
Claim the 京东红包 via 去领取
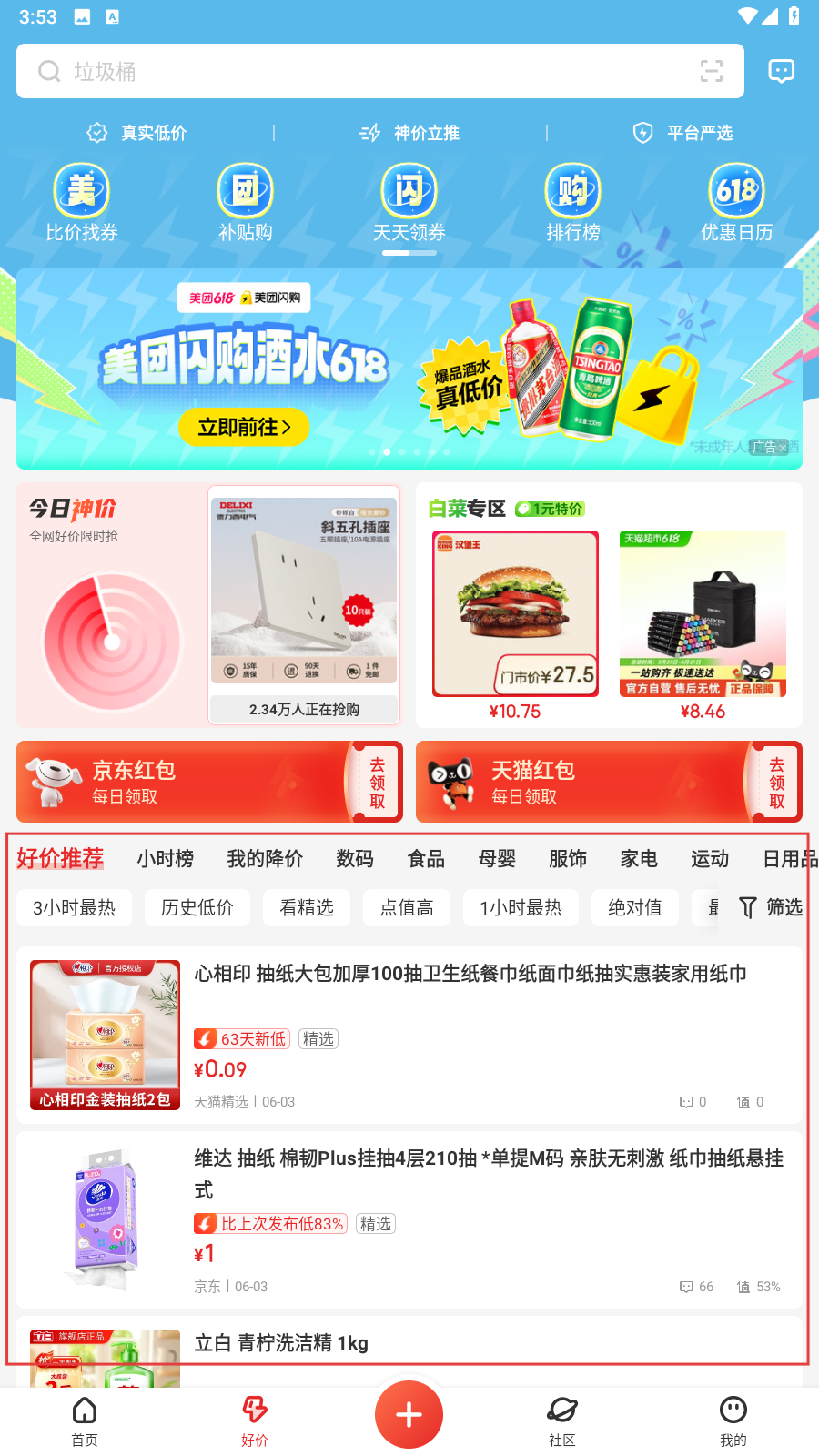(377, 783)
